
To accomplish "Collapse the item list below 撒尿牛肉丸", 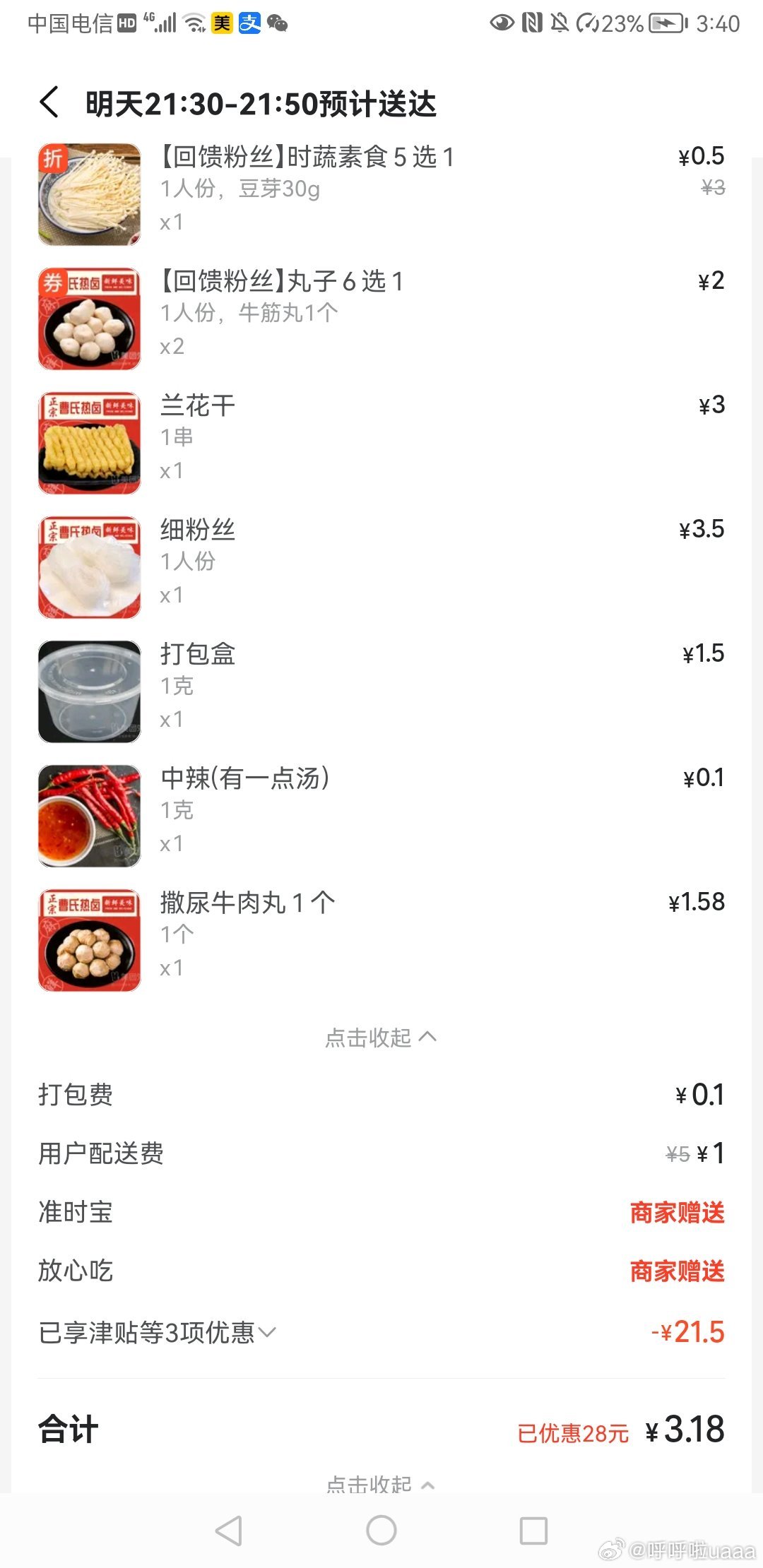I will point(380,1037).
